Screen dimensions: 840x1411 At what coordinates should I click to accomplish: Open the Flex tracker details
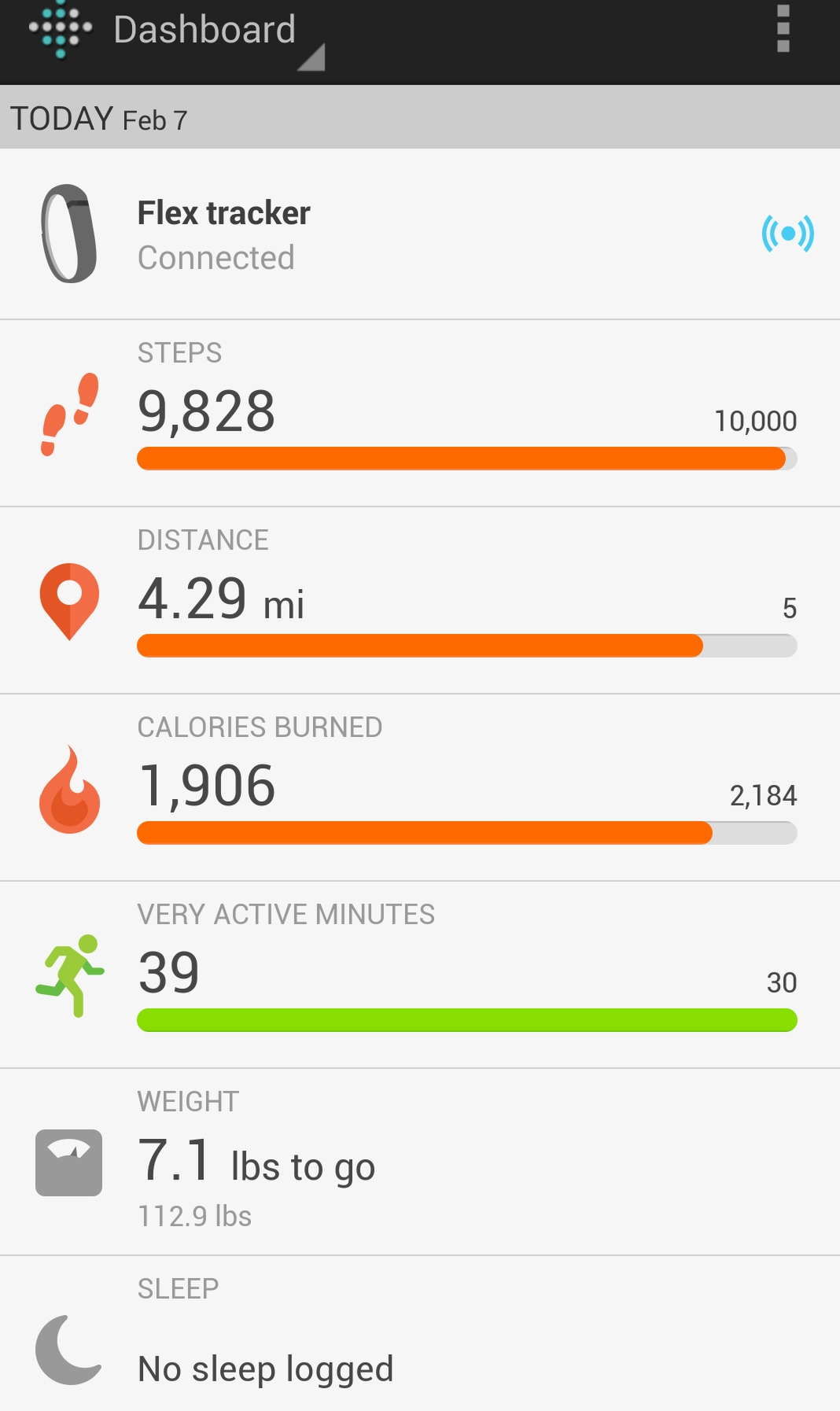point(420,234)
